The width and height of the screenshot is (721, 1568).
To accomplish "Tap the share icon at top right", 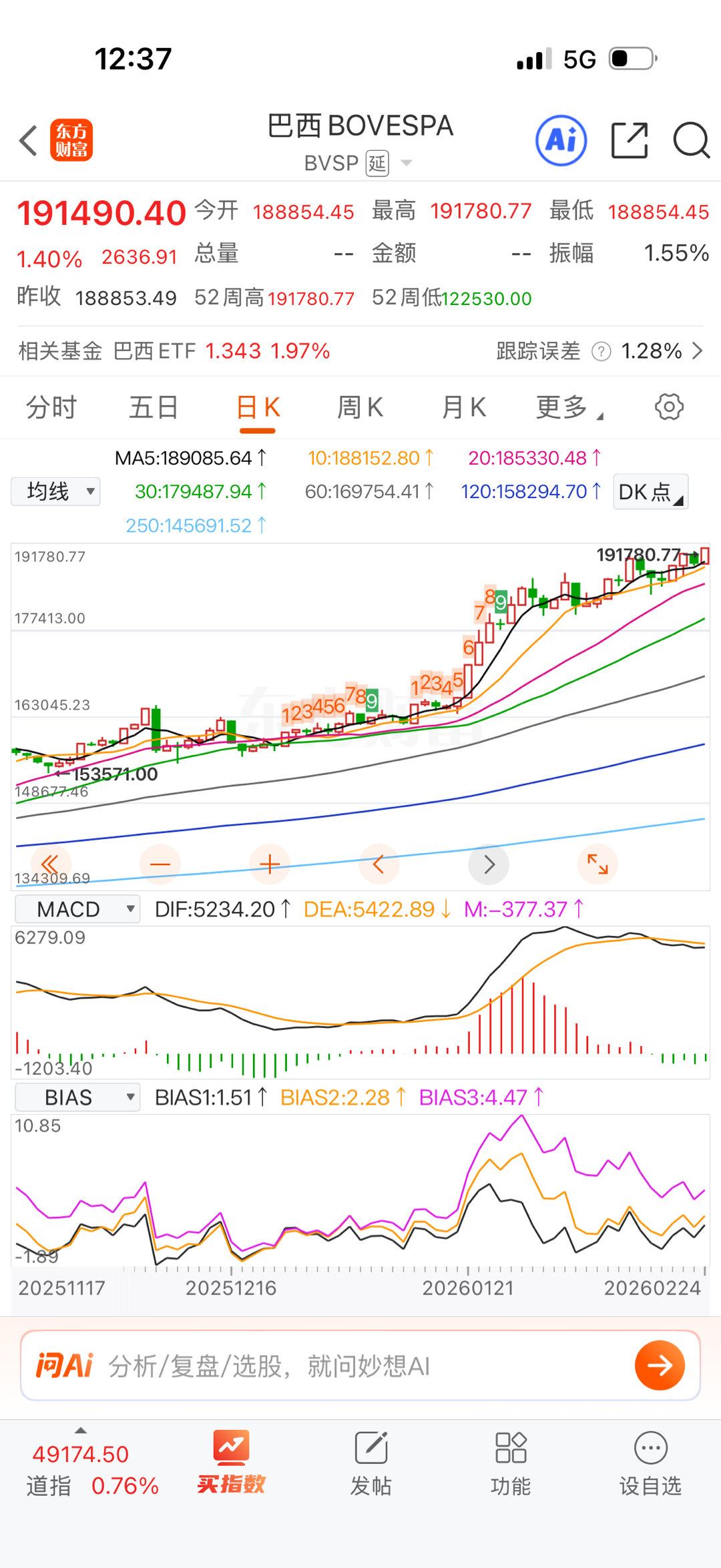I will [x=629, y=141].
